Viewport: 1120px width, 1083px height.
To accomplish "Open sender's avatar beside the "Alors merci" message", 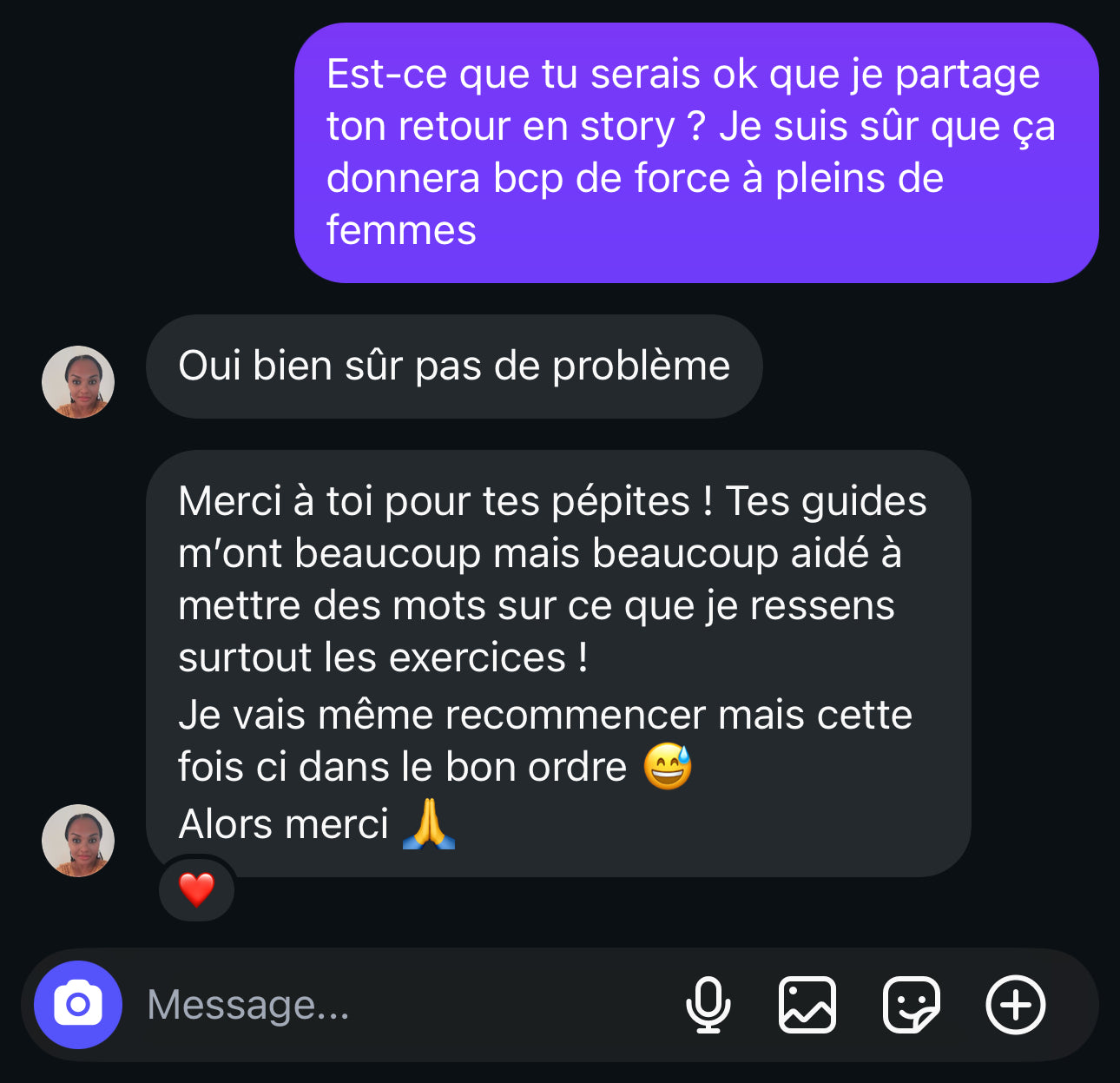I will pyautogui.click(x=78, y=840).
